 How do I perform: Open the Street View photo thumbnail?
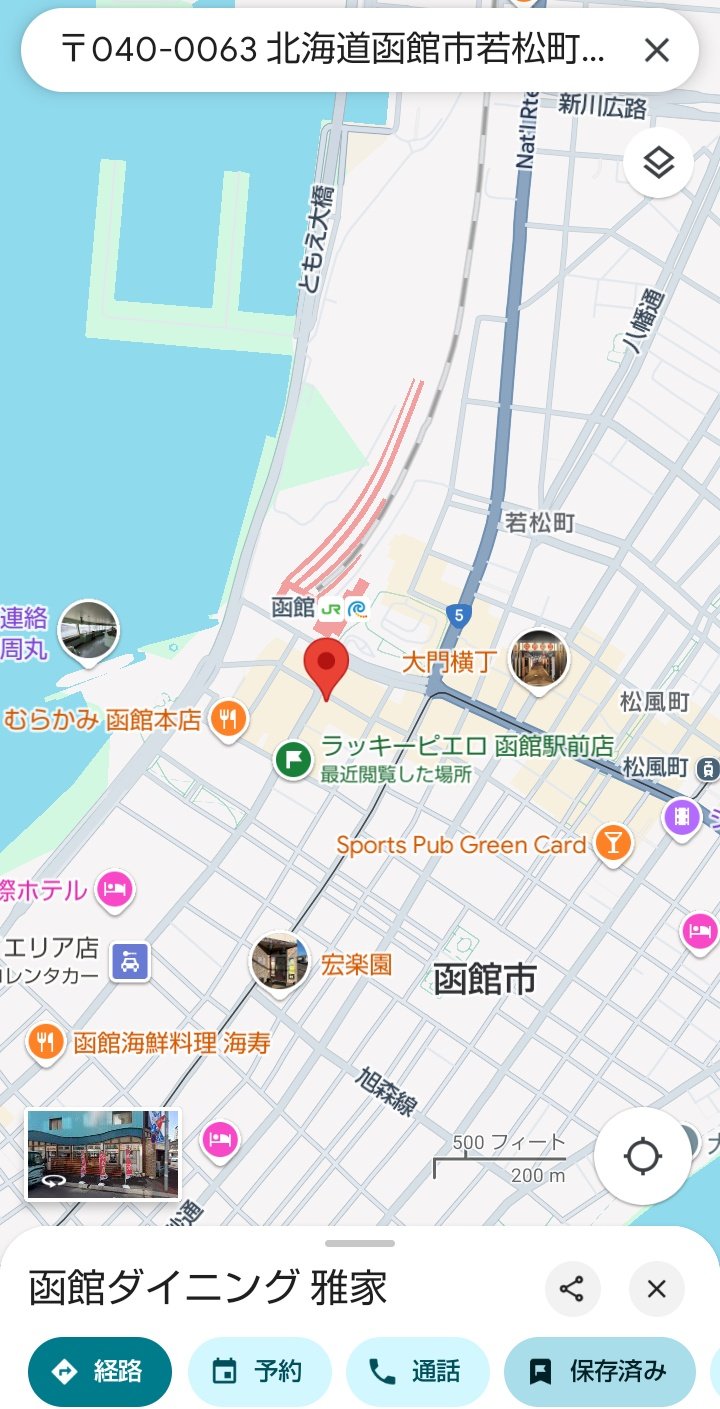click(103, 1154)
